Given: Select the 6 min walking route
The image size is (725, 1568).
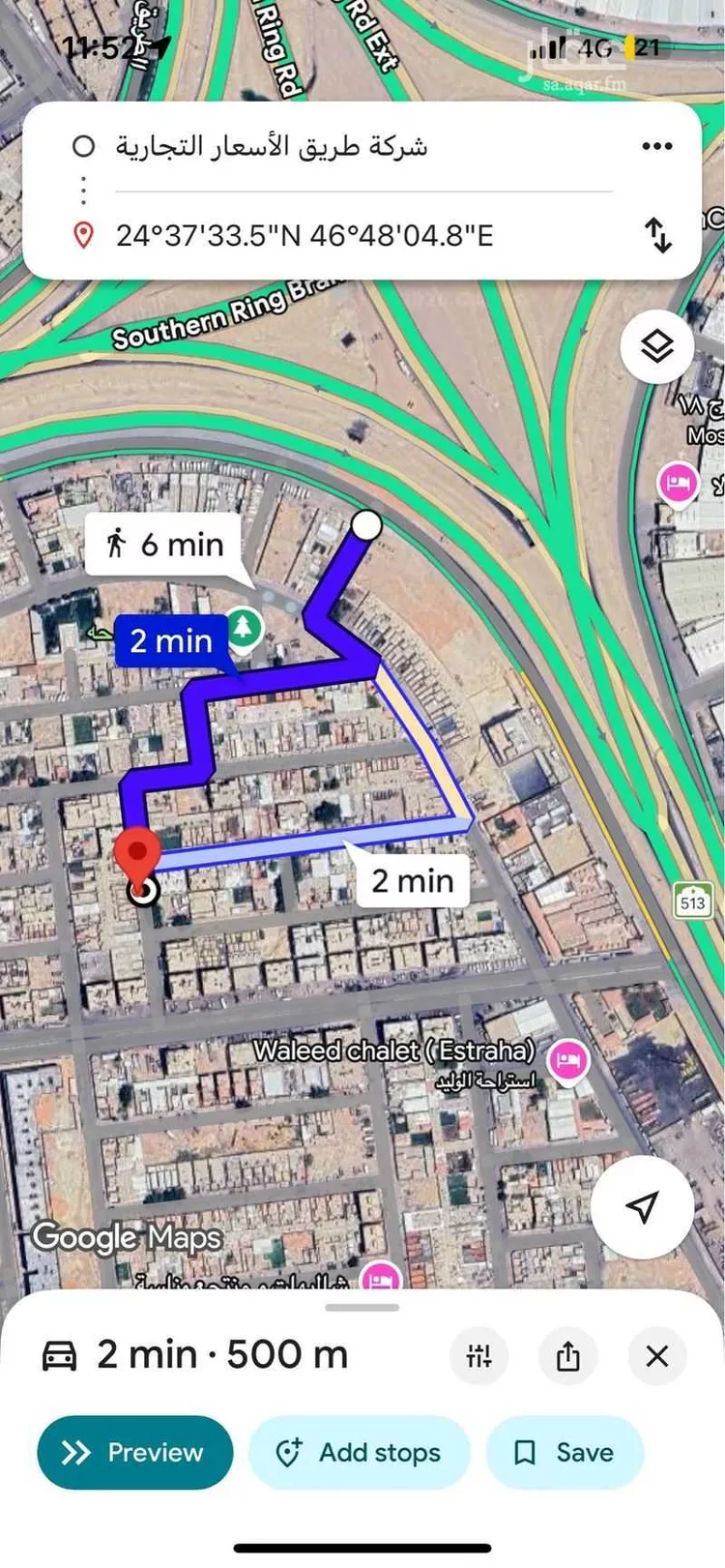Looking at the screenshot, I should pos(164,545).
